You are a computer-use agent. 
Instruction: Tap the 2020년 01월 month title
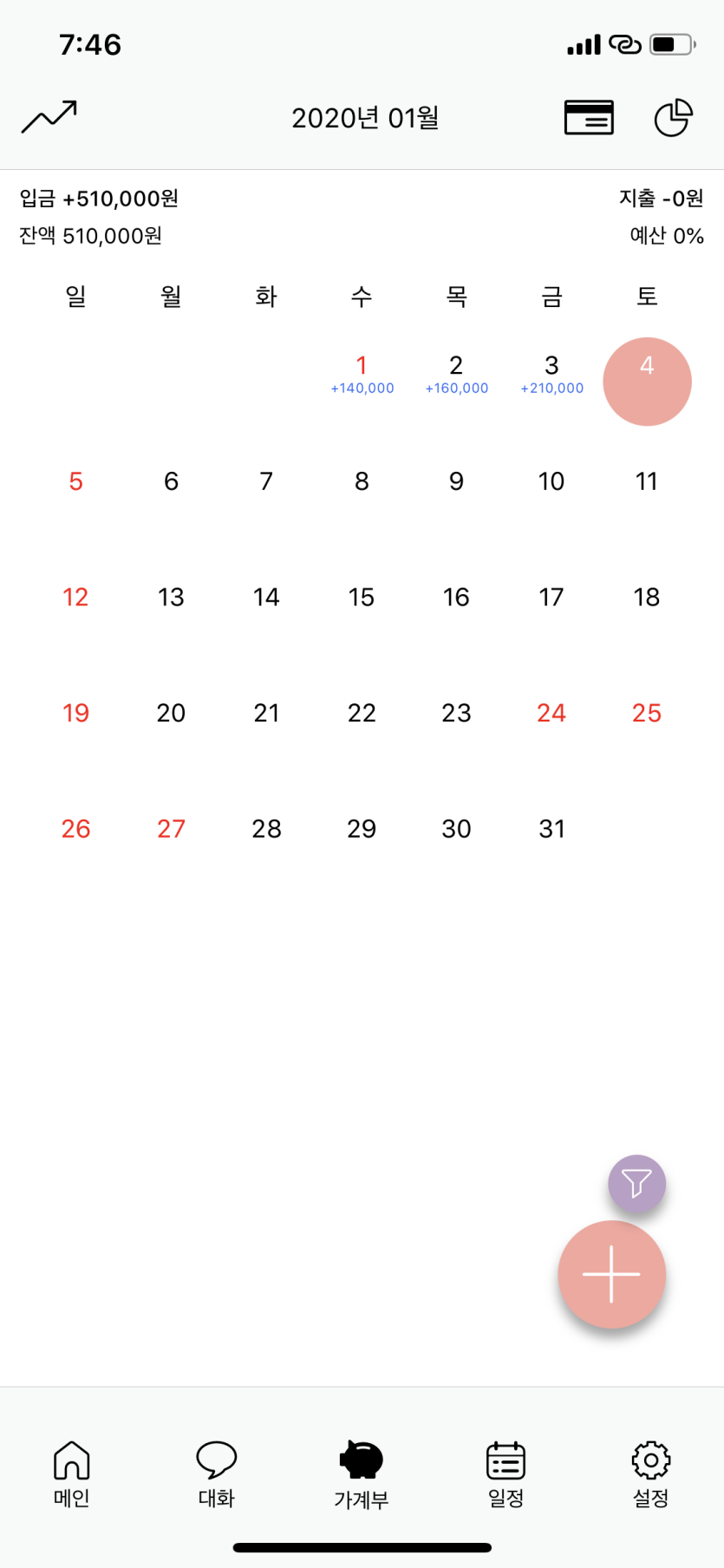(x=365, y=118)
